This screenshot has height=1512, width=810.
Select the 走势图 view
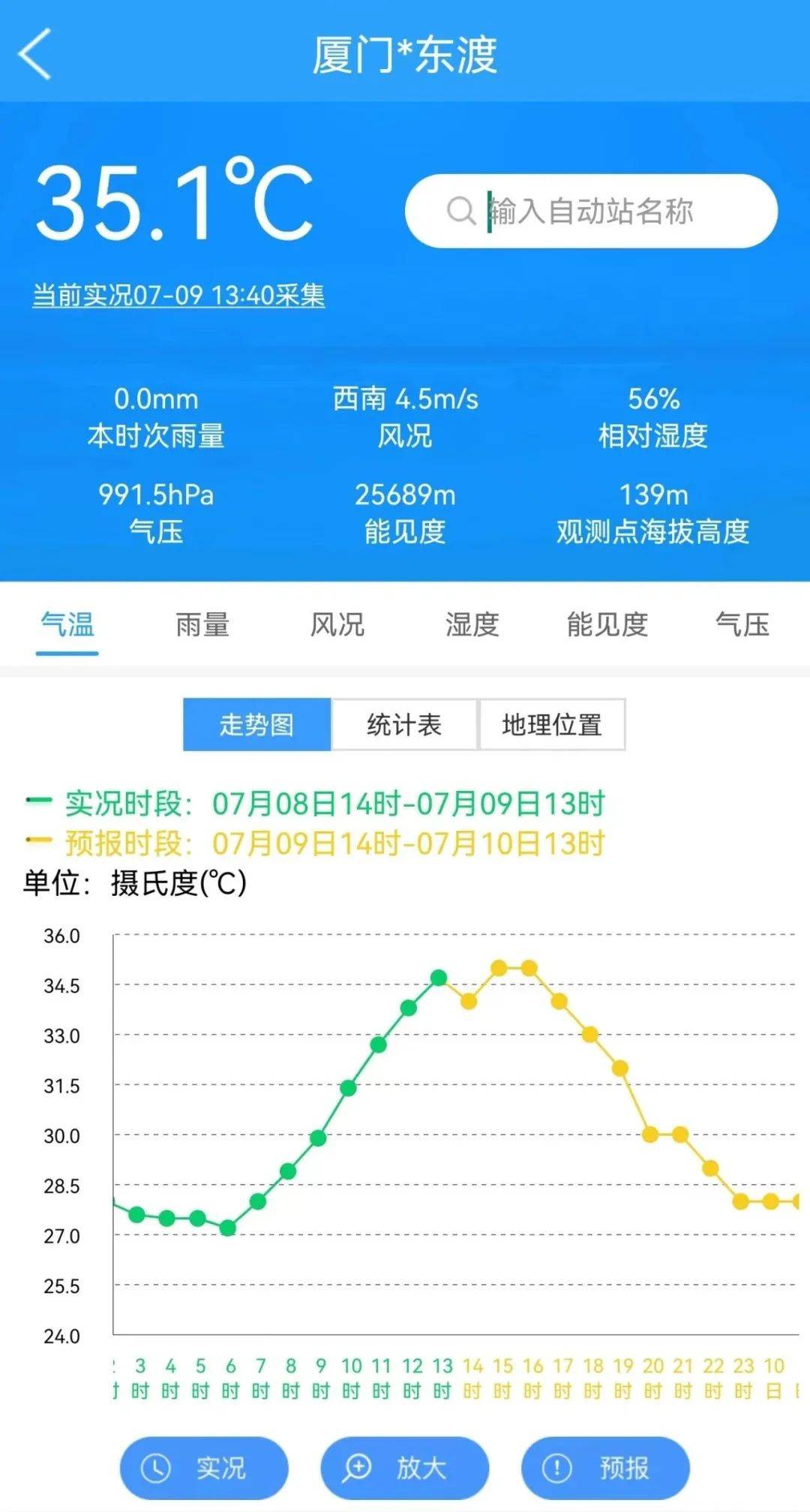pyautogui.click(x=256, y=724)
